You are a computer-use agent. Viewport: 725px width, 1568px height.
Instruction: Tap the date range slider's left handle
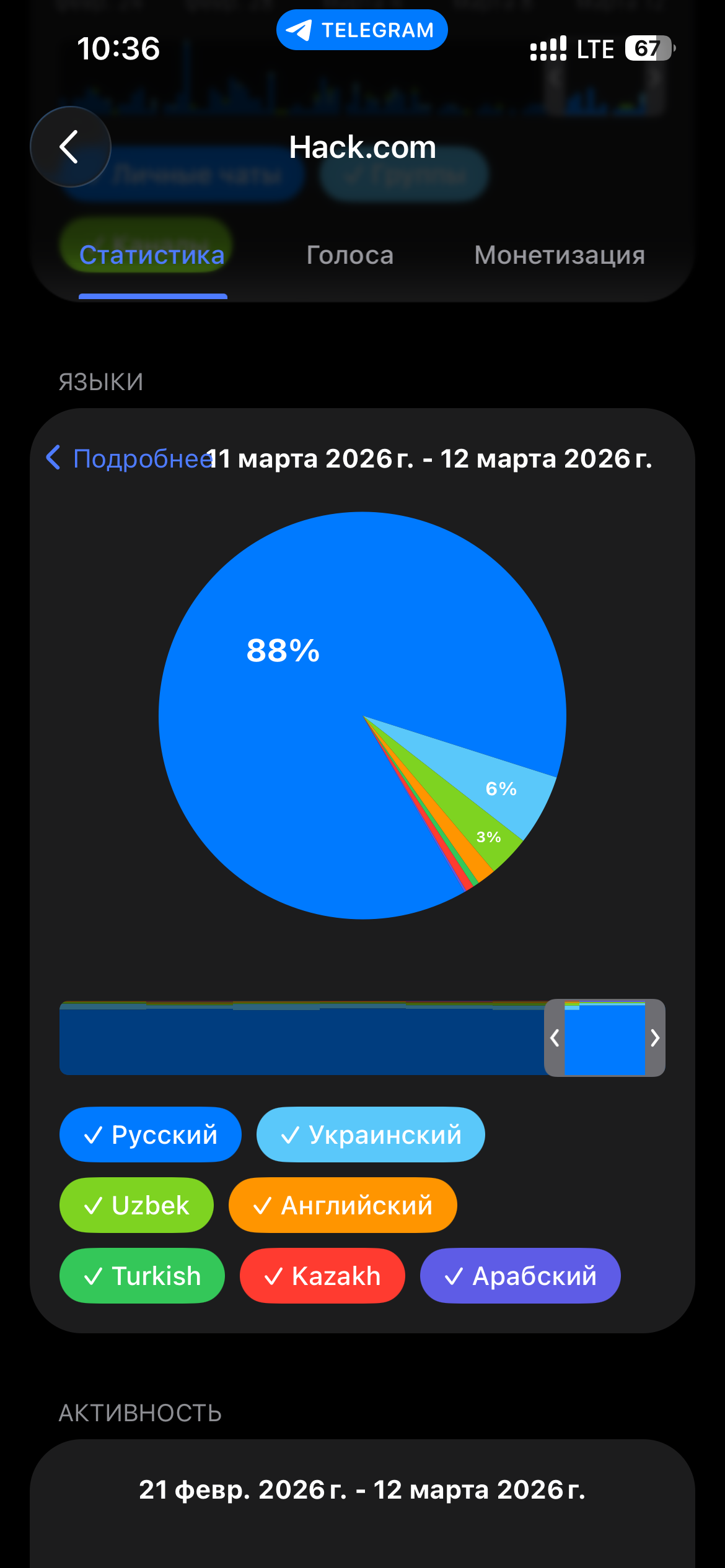tap(555, 1038)
